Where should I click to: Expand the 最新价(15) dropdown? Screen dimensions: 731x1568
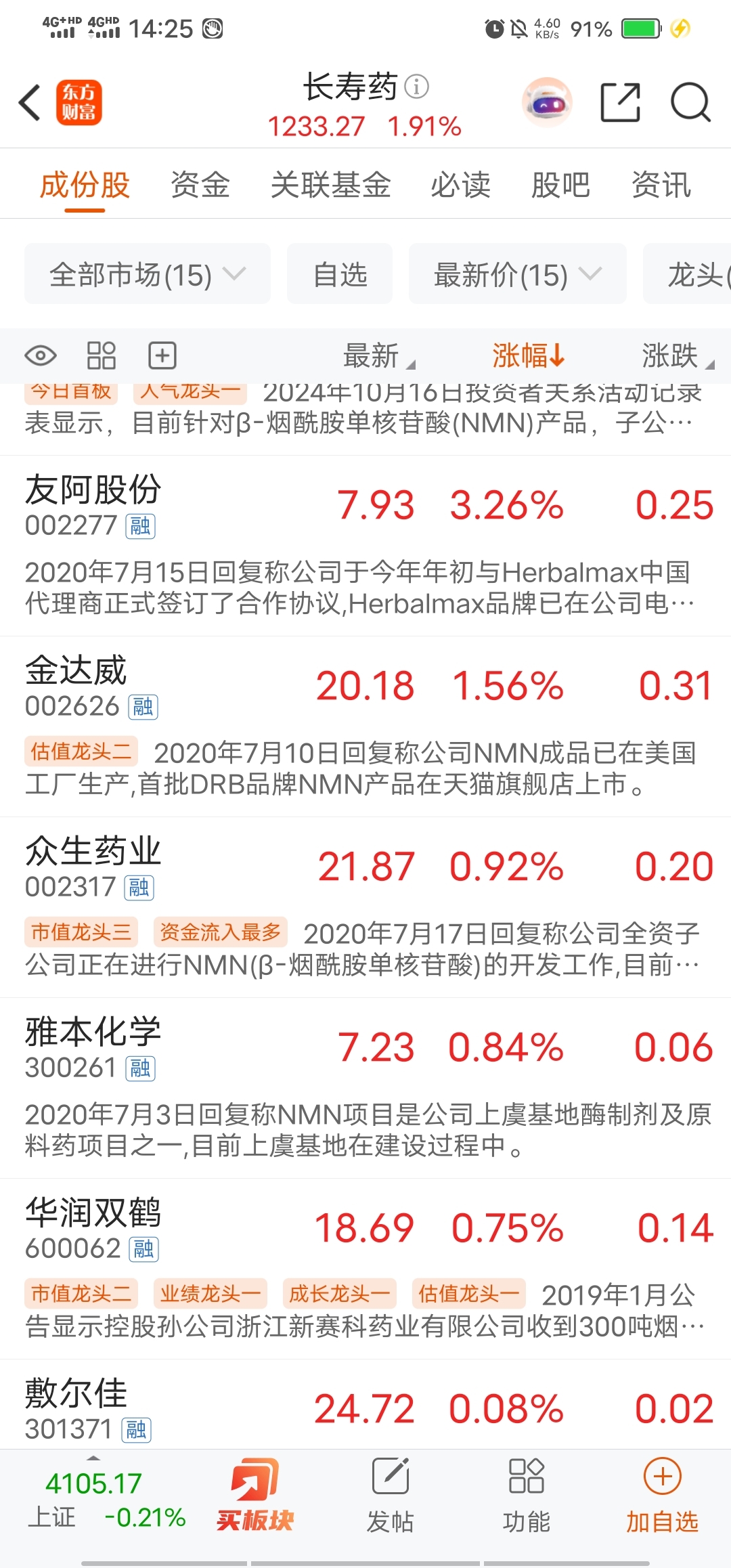click(x=517, y=274)
